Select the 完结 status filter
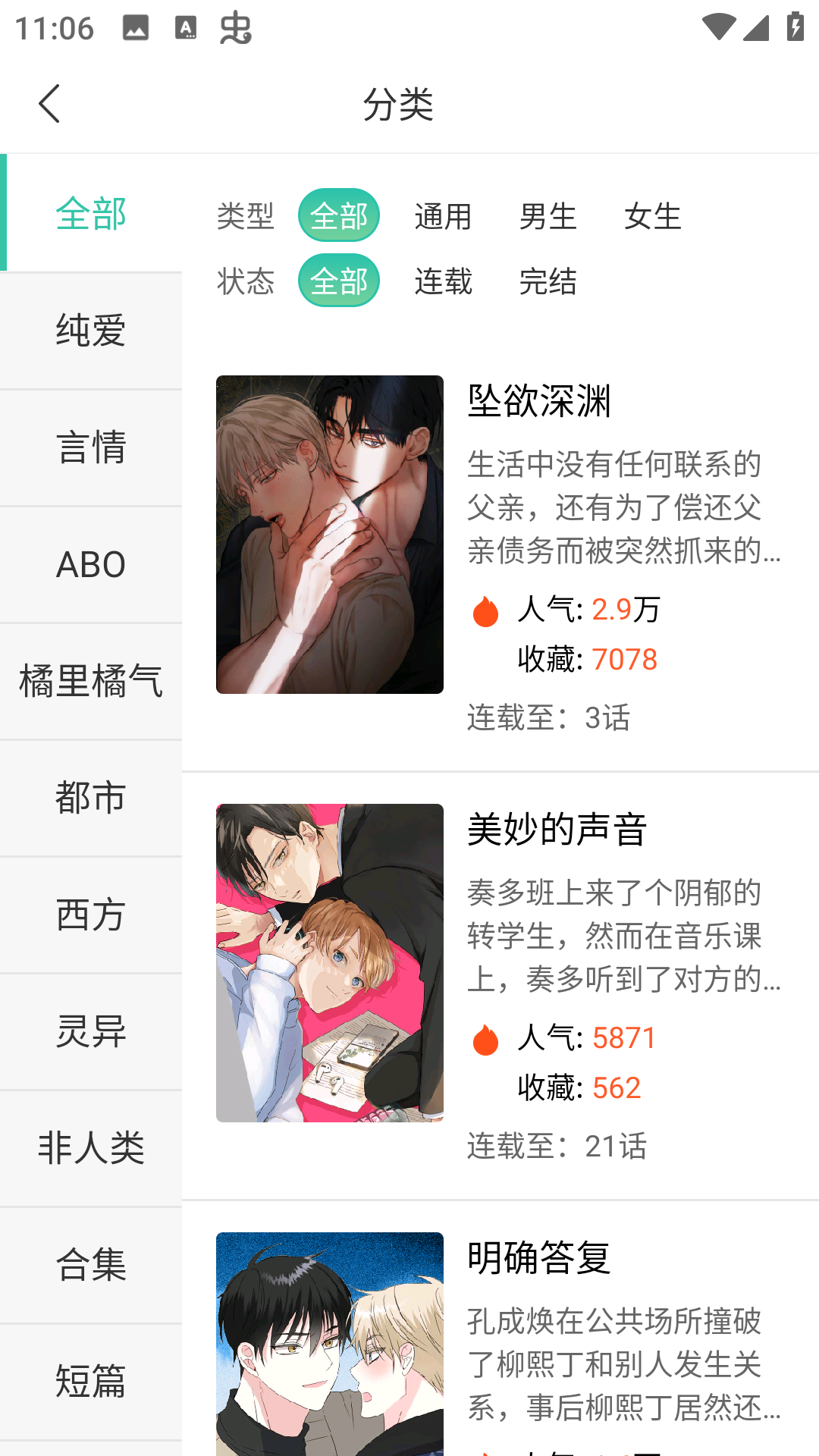 click(x=548, y=281)
